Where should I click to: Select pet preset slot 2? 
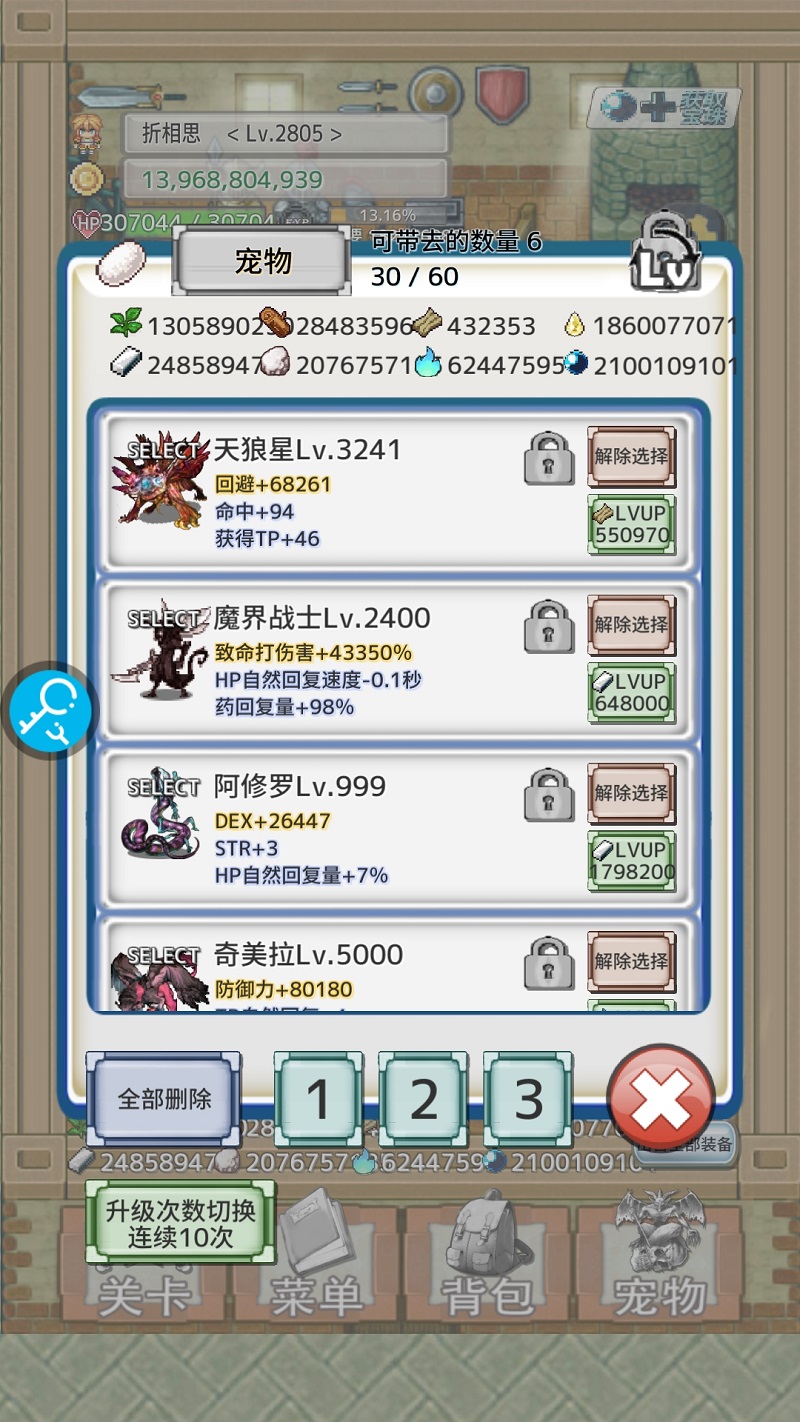click(x=423, y=1099)
